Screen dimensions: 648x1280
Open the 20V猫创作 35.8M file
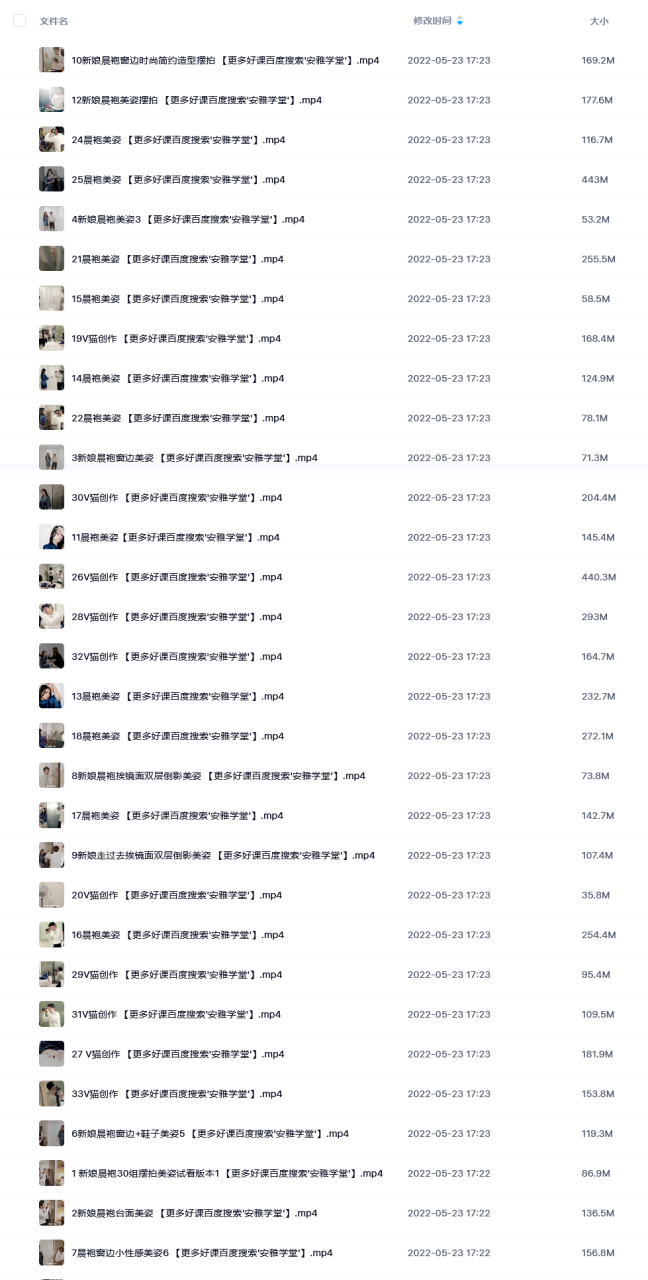coord(176,895)
